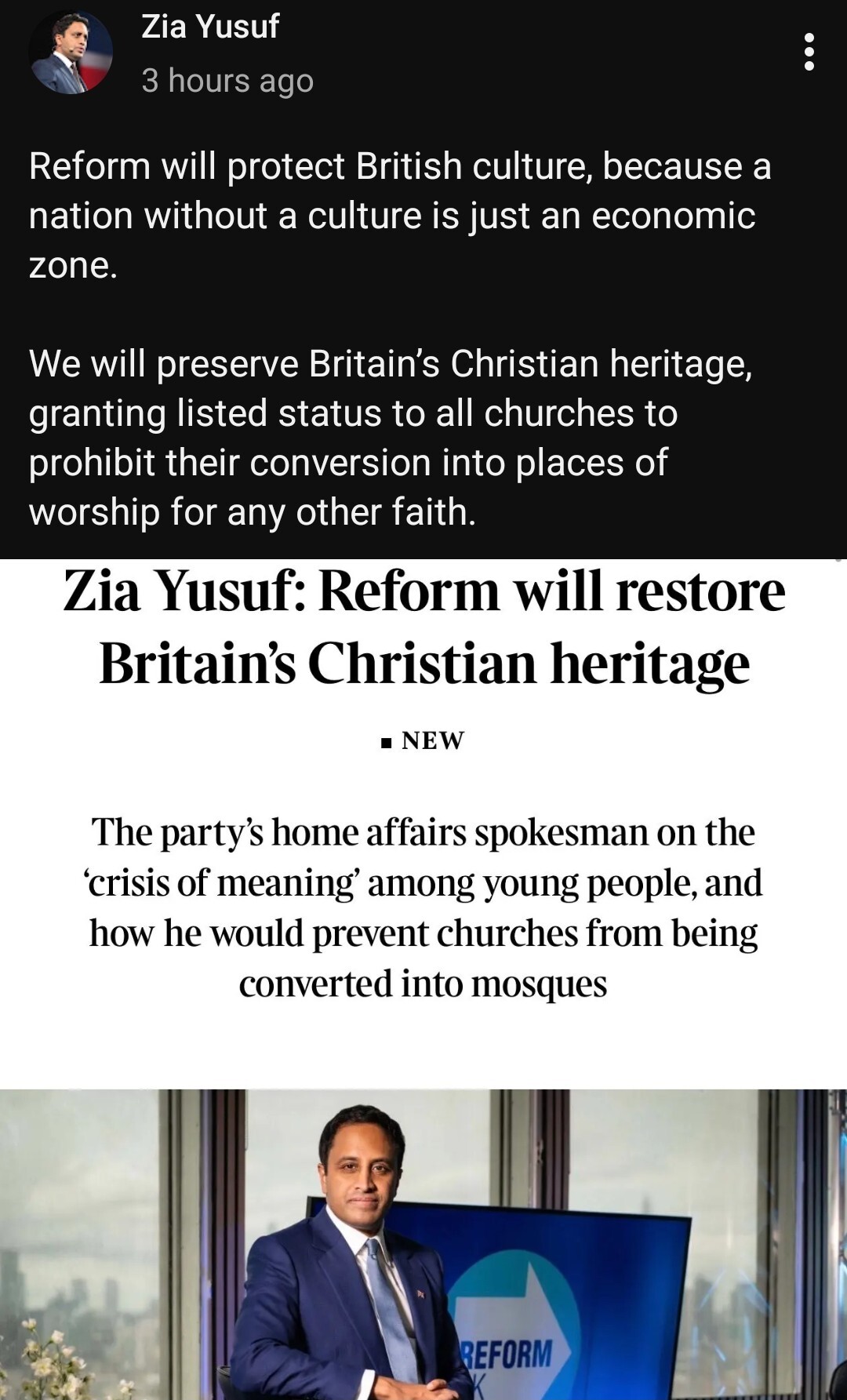
Task: Open the post's three-dot overflow menu
Action: 809,53
